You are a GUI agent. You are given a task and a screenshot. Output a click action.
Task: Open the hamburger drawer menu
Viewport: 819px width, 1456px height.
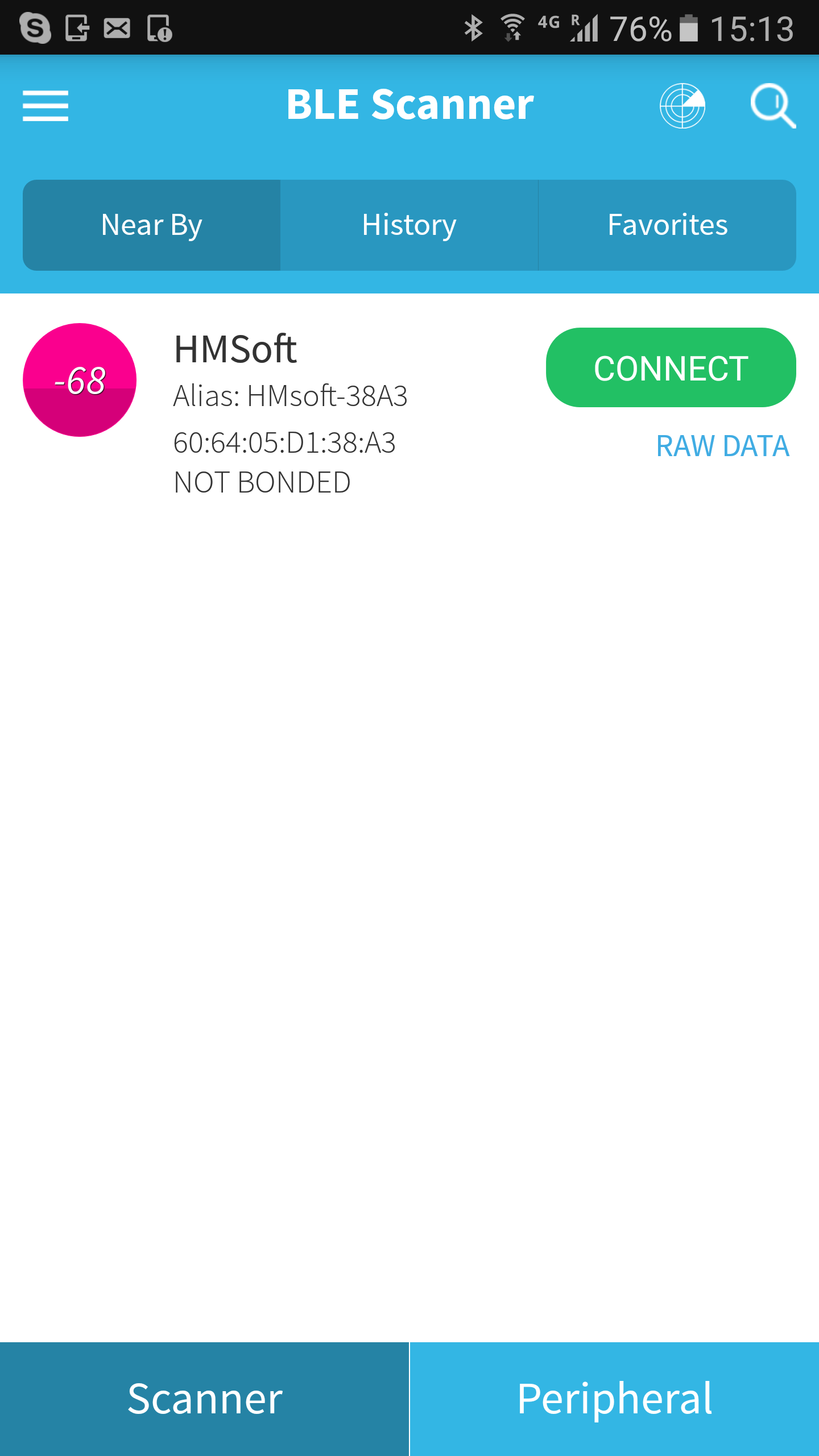click(x=45, y=106)
